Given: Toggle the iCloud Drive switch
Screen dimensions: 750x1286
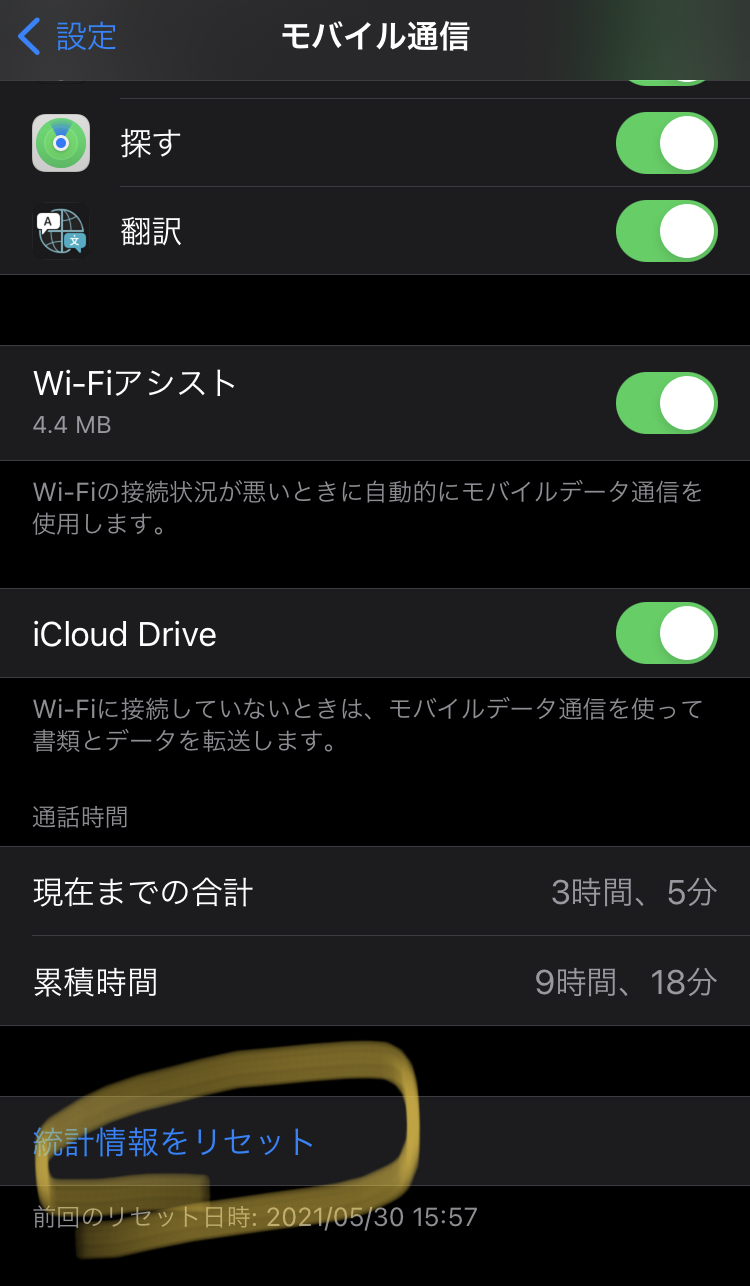Looking at the screenshot, I should point(666,633).
